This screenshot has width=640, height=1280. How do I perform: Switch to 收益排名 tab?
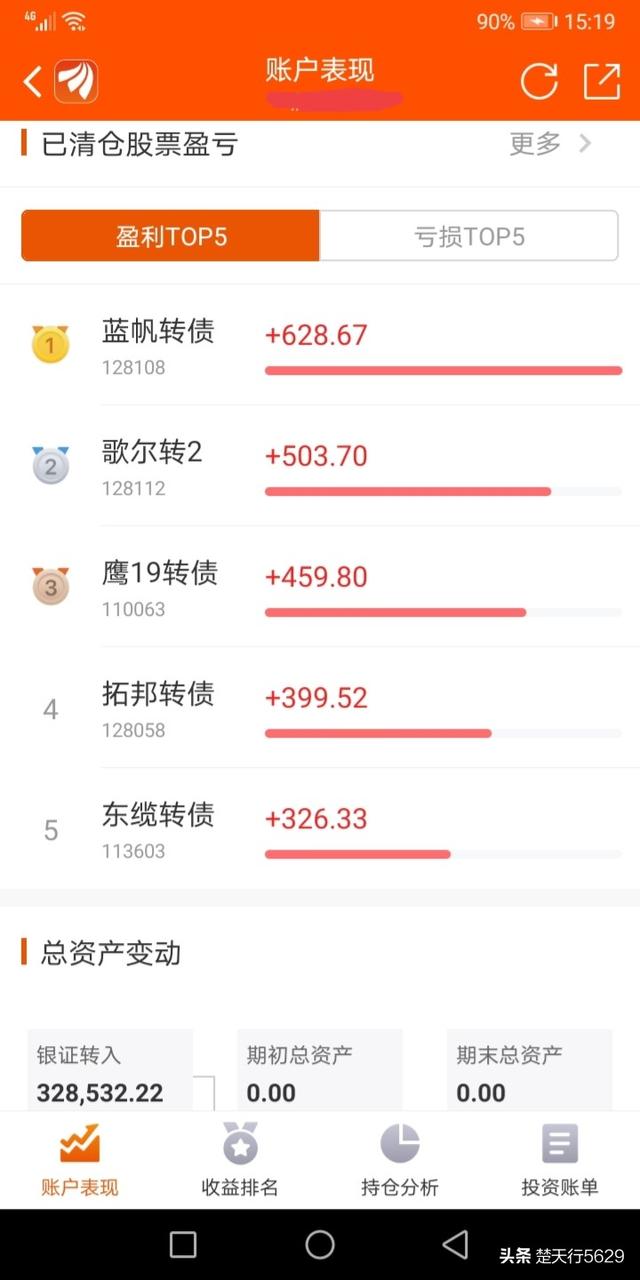[240, 1160]
